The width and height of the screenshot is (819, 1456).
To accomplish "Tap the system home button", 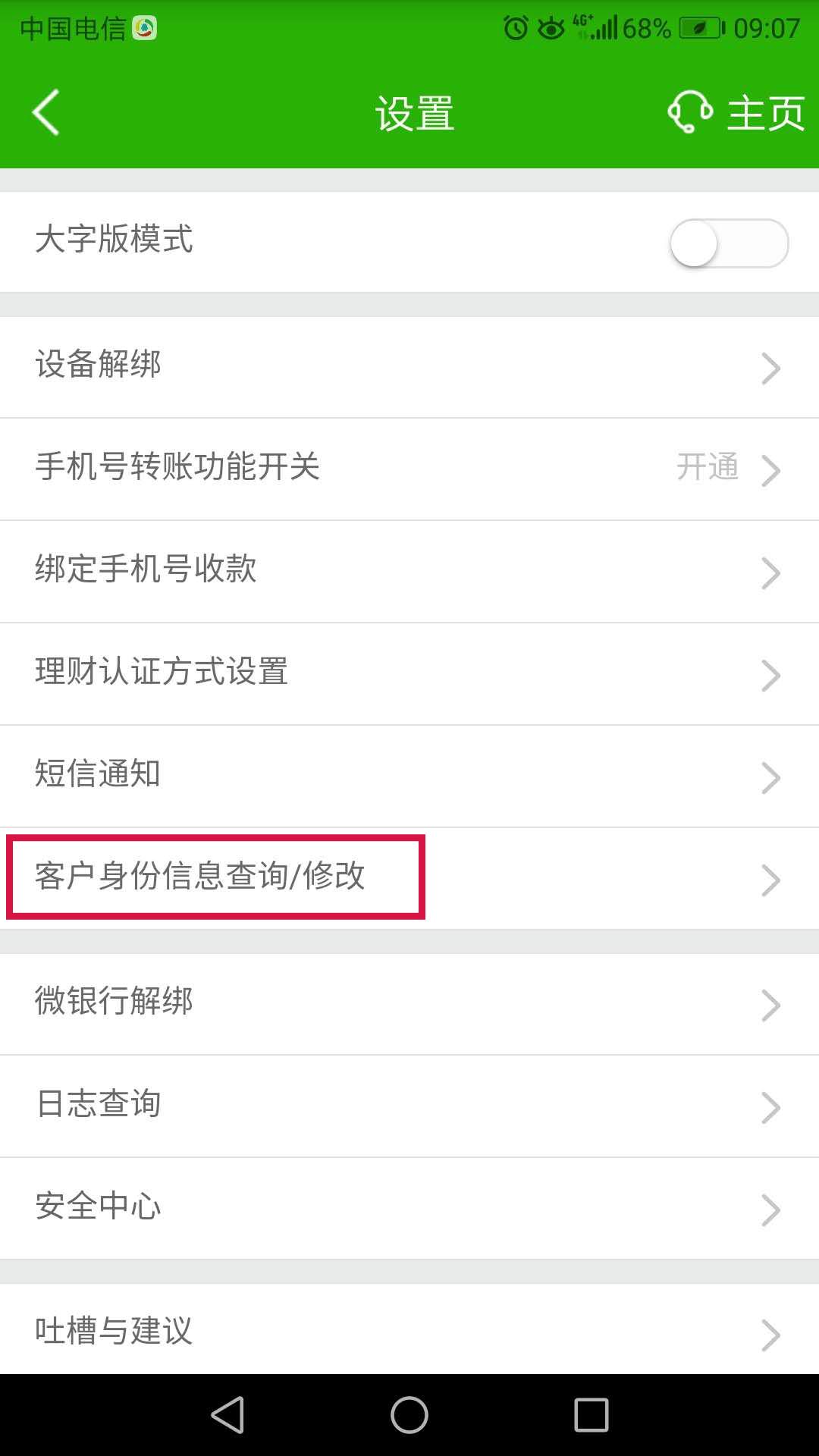I will [409, 1415].
